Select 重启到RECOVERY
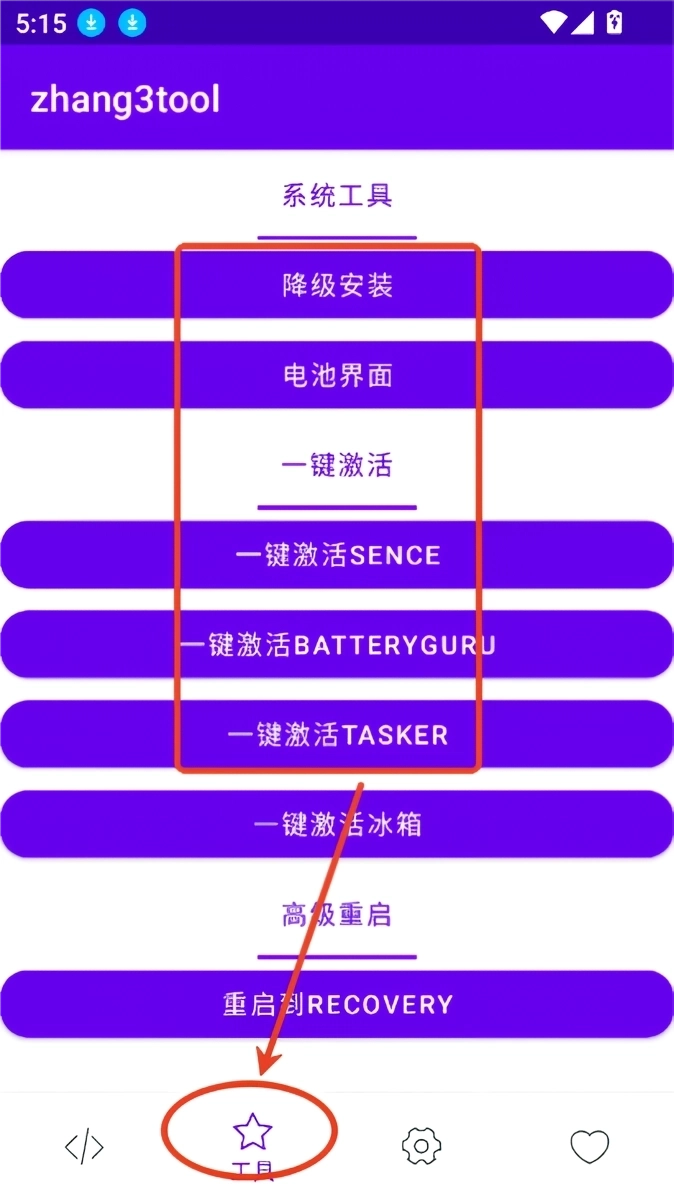The width and height of the screenshot is (674, 1200). pos(337,1004)
